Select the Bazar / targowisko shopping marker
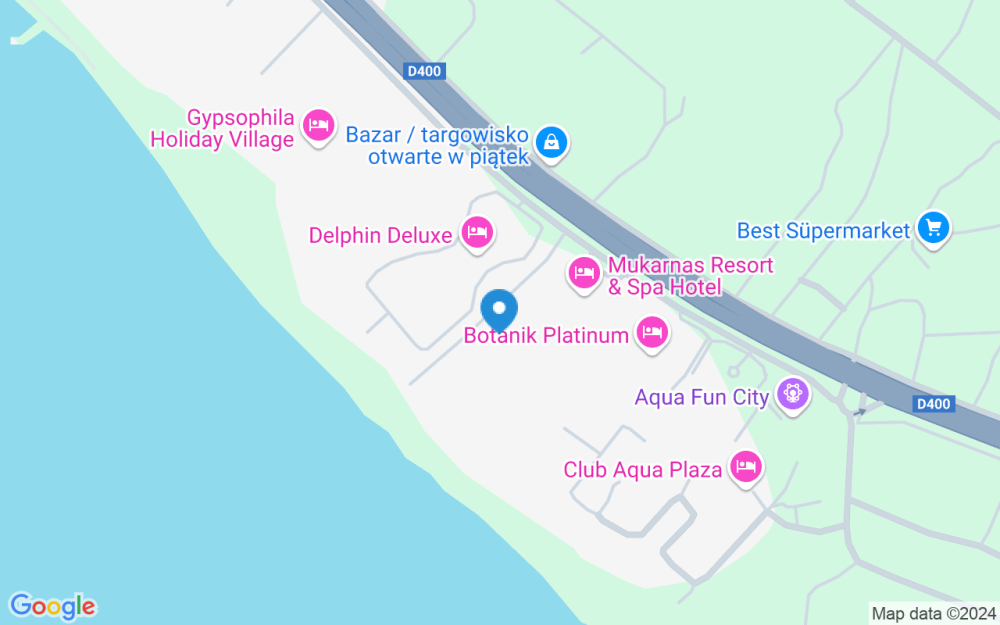The width and height of the screenshot is (1000, 625). [551, 142]
